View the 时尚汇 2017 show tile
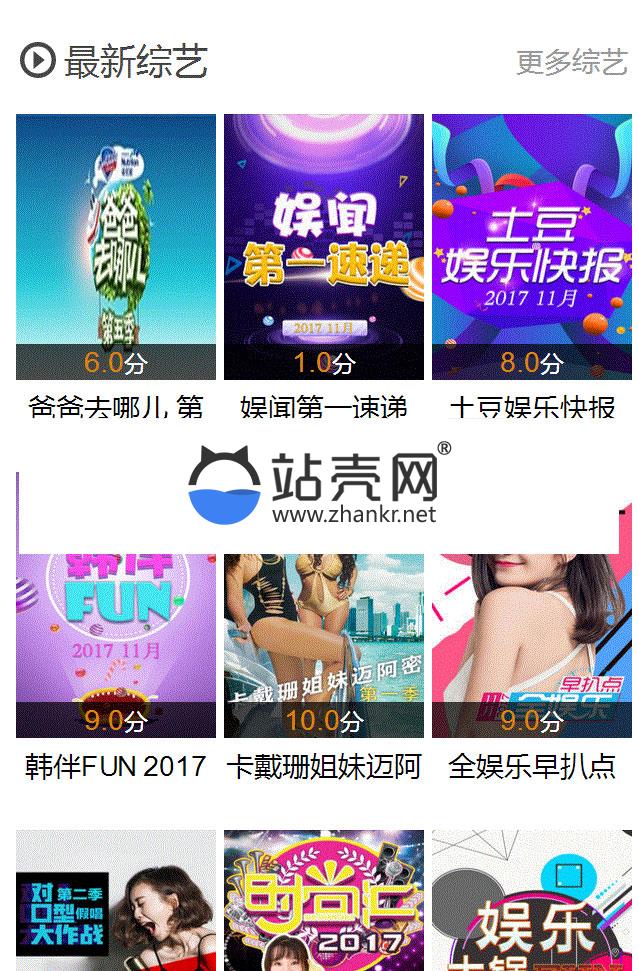 click(324, 900)
